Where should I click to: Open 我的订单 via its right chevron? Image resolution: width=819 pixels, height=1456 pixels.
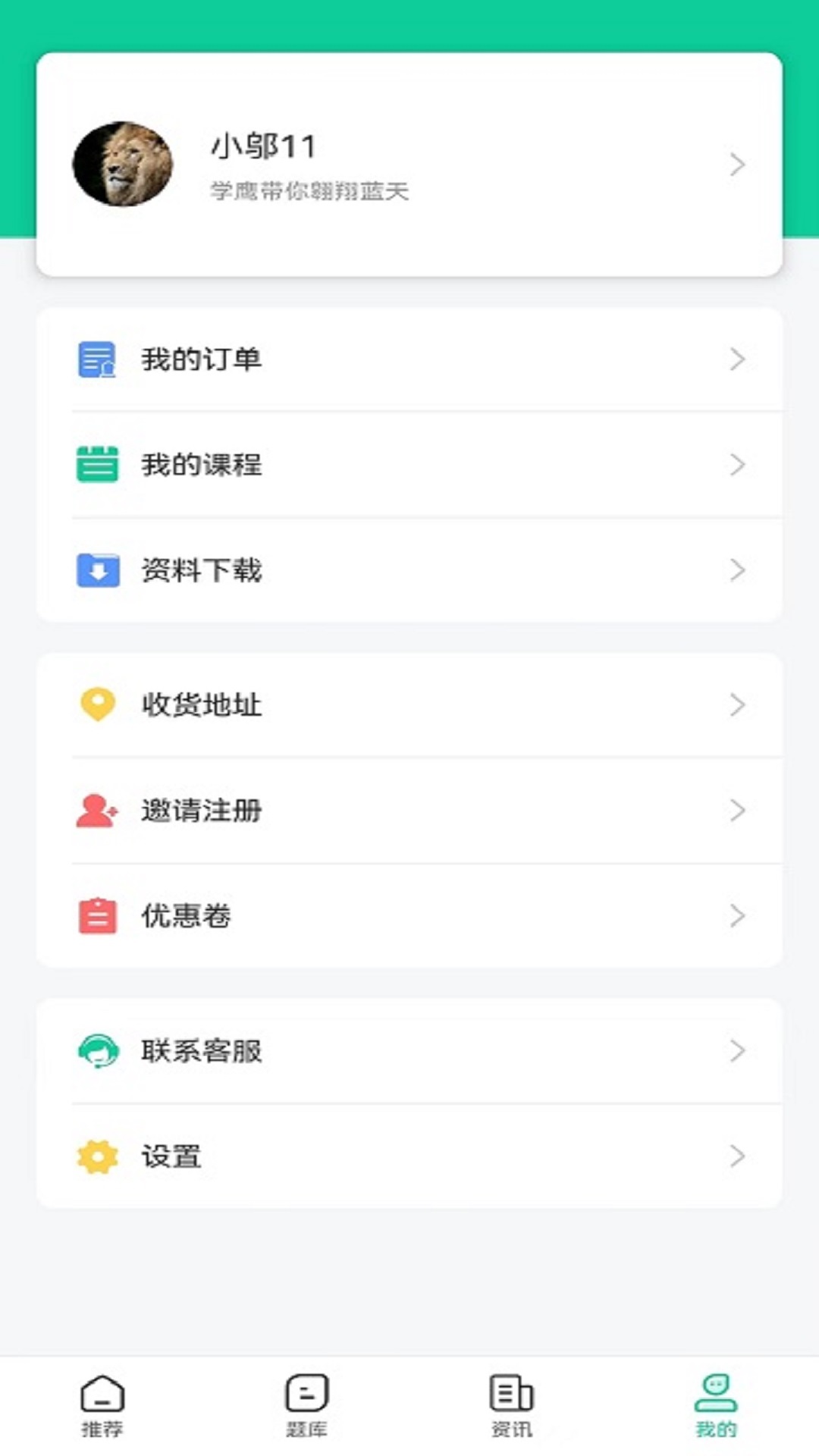(x=736, y=359)
